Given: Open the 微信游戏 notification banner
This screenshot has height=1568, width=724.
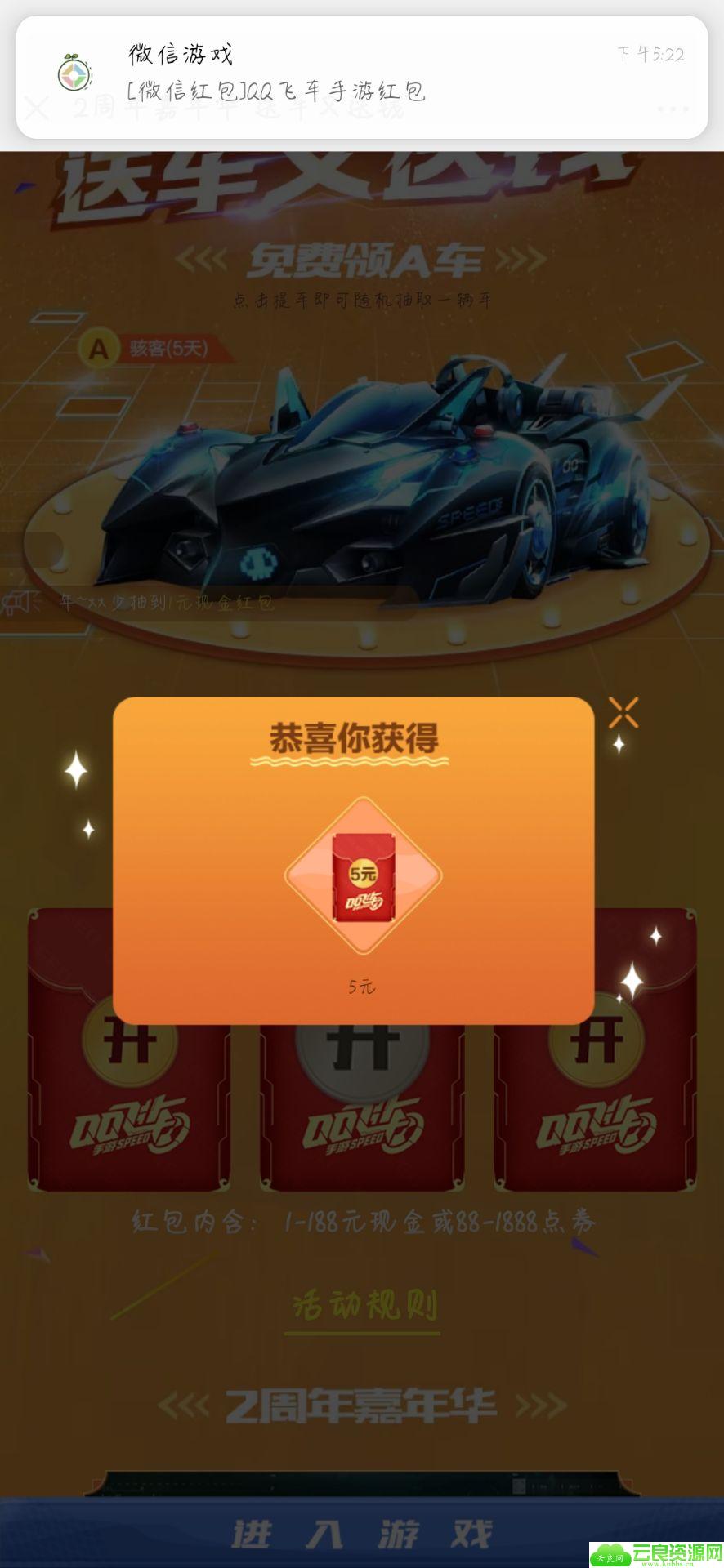Looking at the screenshot, I should coord(361,77).
